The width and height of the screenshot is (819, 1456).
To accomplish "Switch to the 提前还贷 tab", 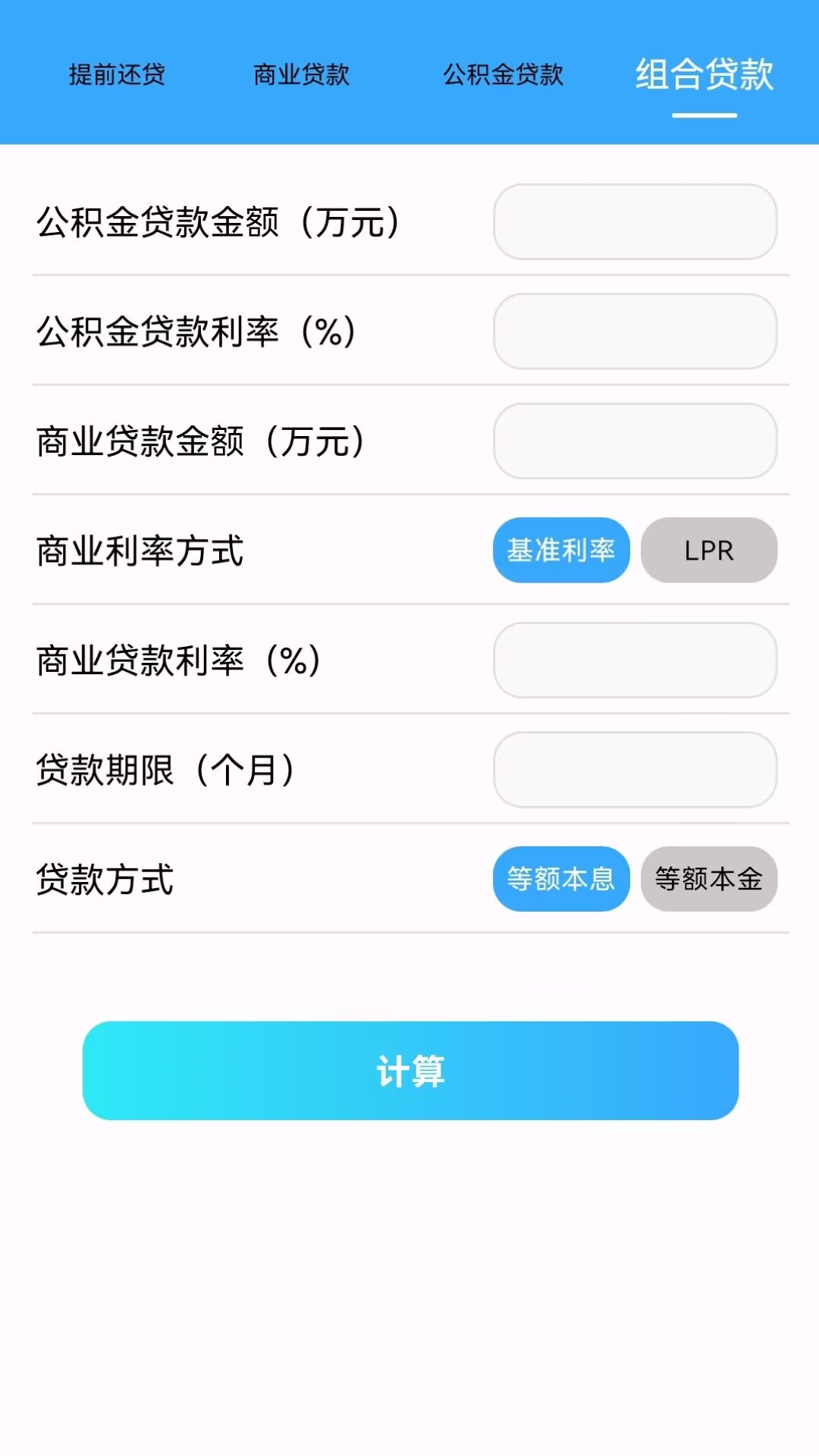I will click(x=118, y=74).
